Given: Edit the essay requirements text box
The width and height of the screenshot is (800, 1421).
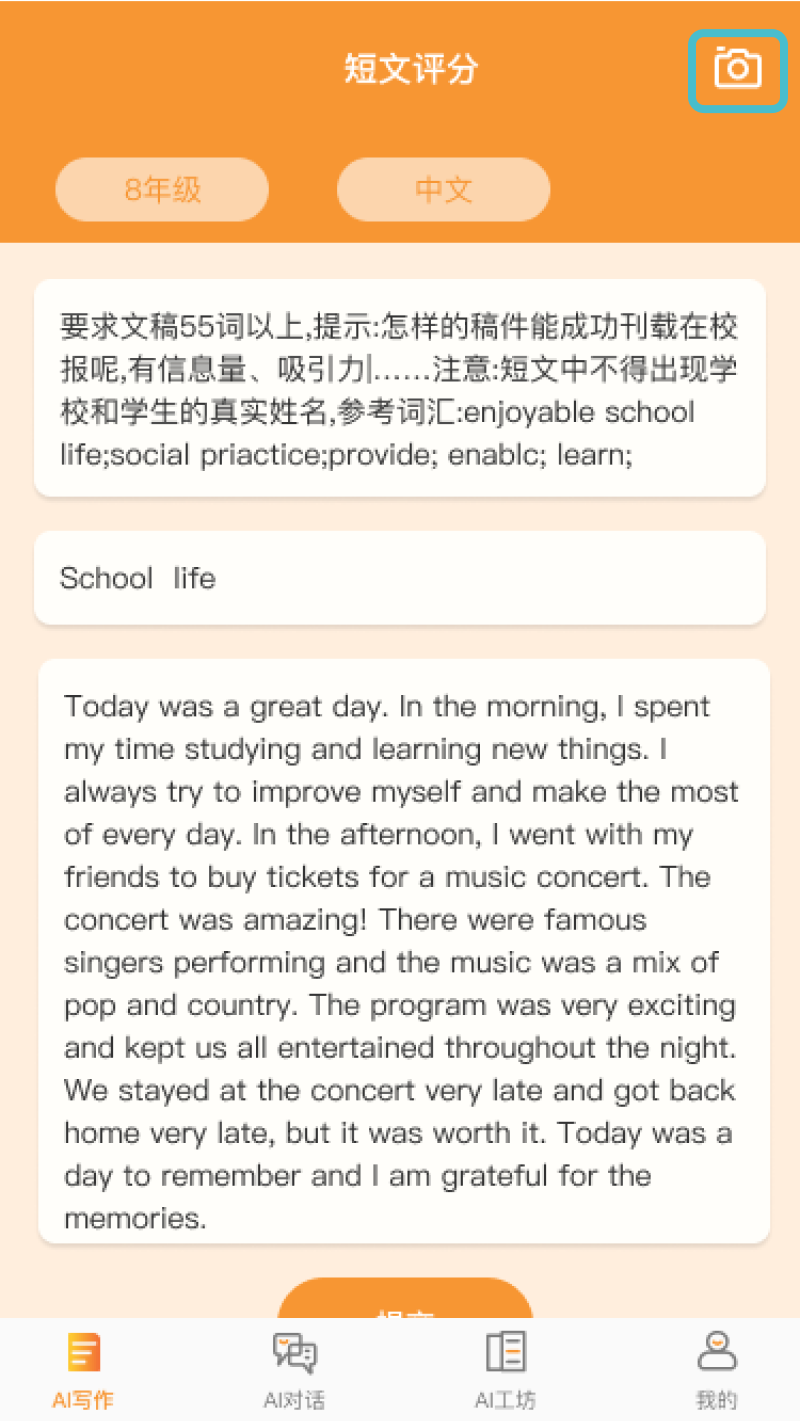Looking at the screenshot, I should tap(400, 390).
